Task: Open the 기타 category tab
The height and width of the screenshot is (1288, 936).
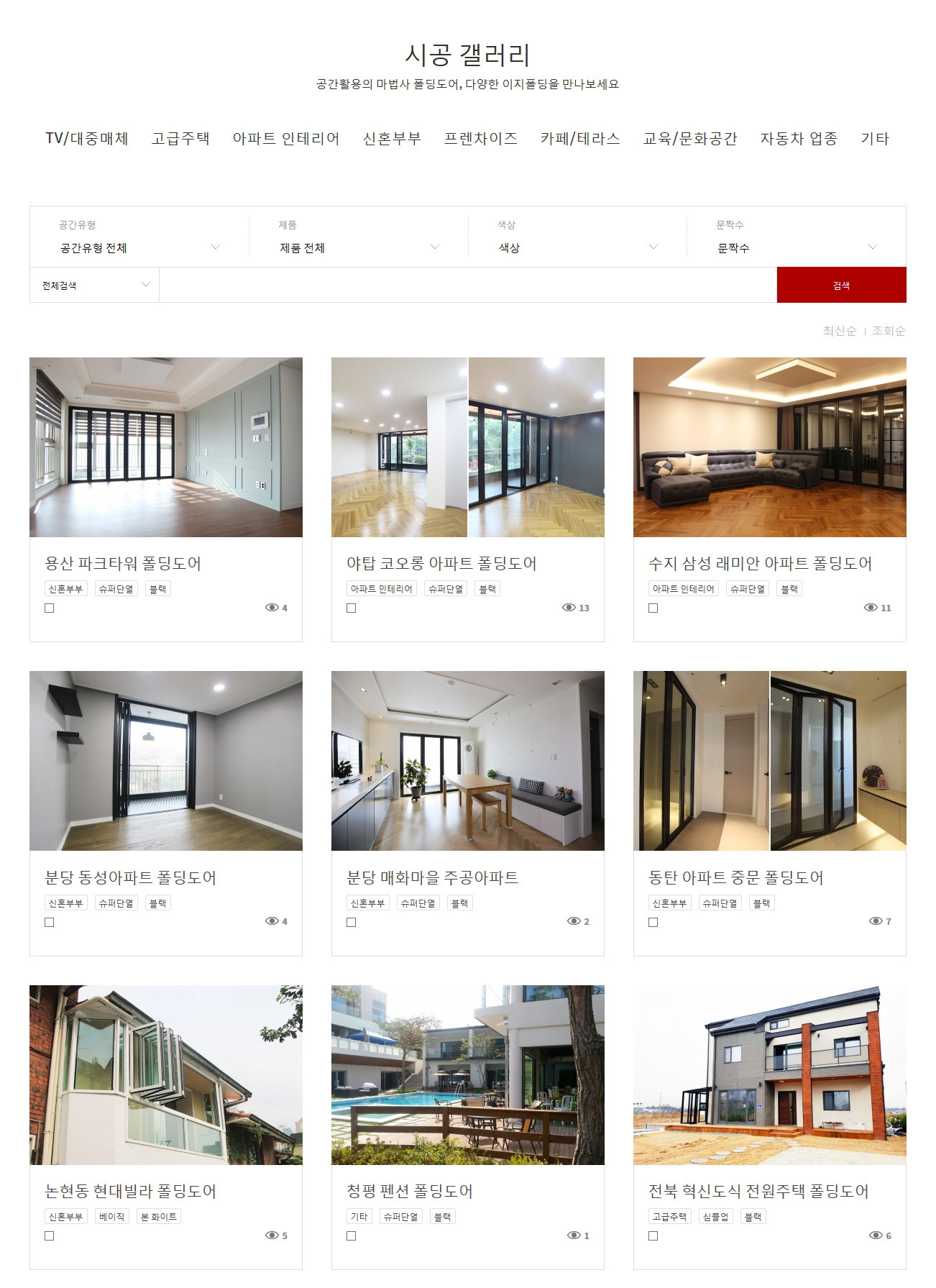Action: point(875,138)
